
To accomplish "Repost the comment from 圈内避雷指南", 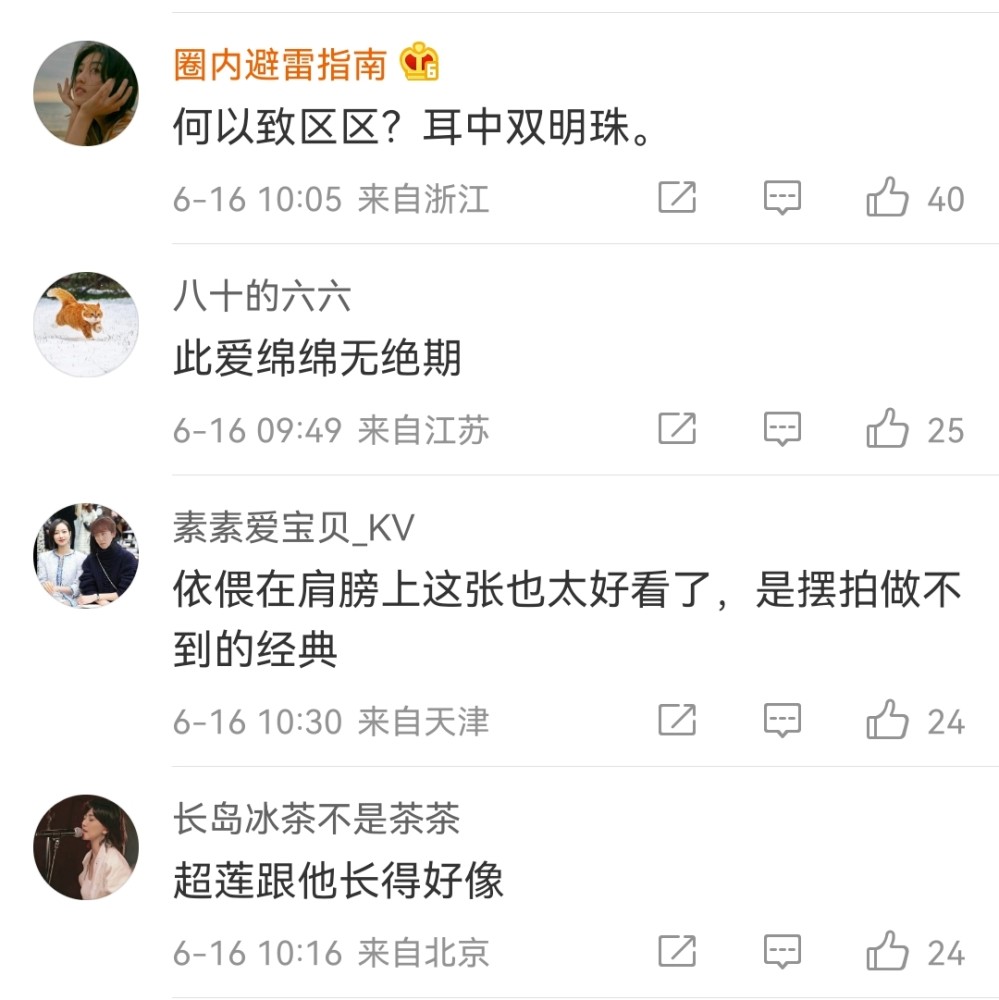I will click(x=677, y=198).
